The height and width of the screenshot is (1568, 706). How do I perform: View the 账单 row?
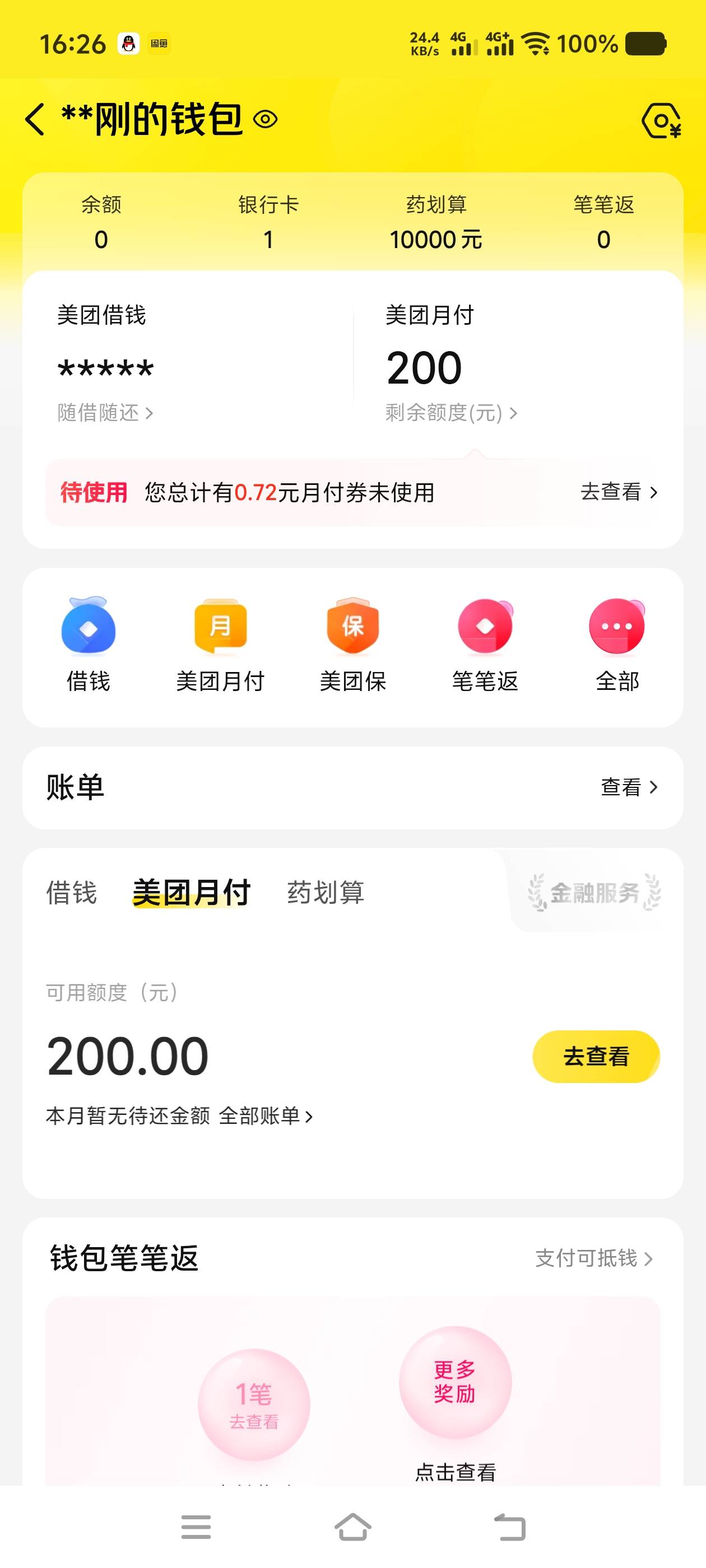click(352, 788)
